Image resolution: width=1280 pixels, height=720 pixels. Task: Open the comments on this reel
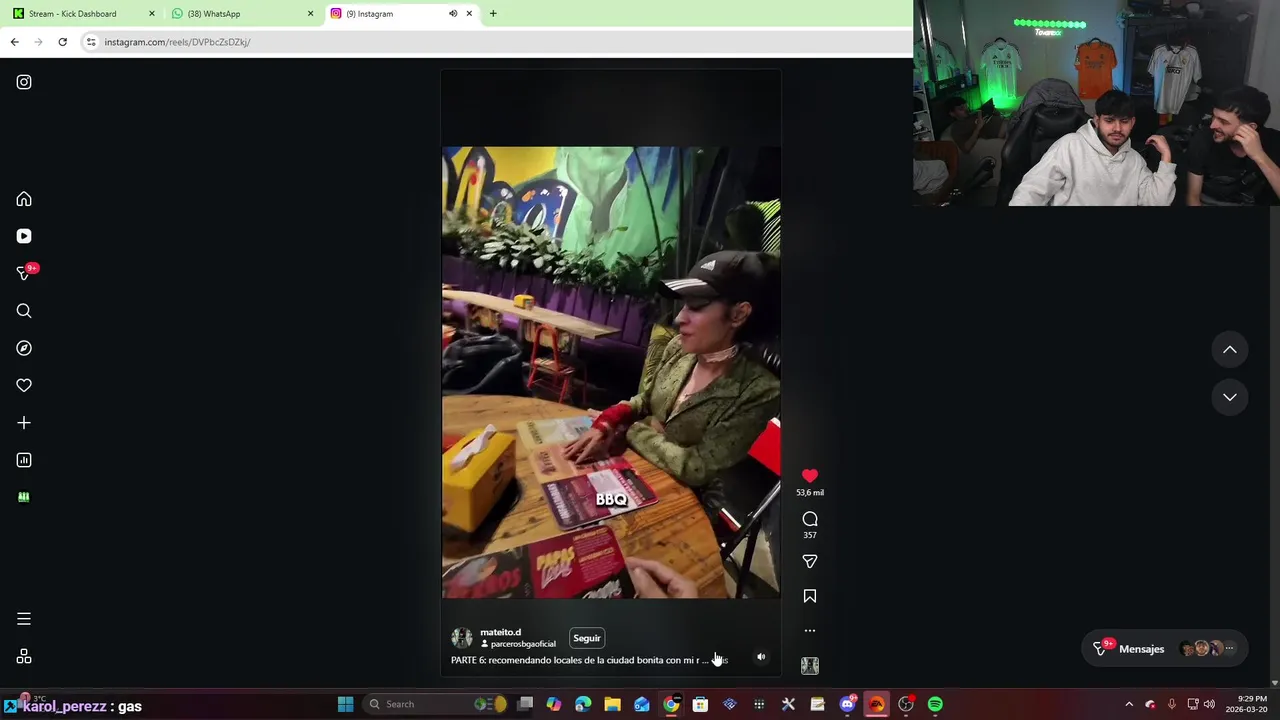810,519
